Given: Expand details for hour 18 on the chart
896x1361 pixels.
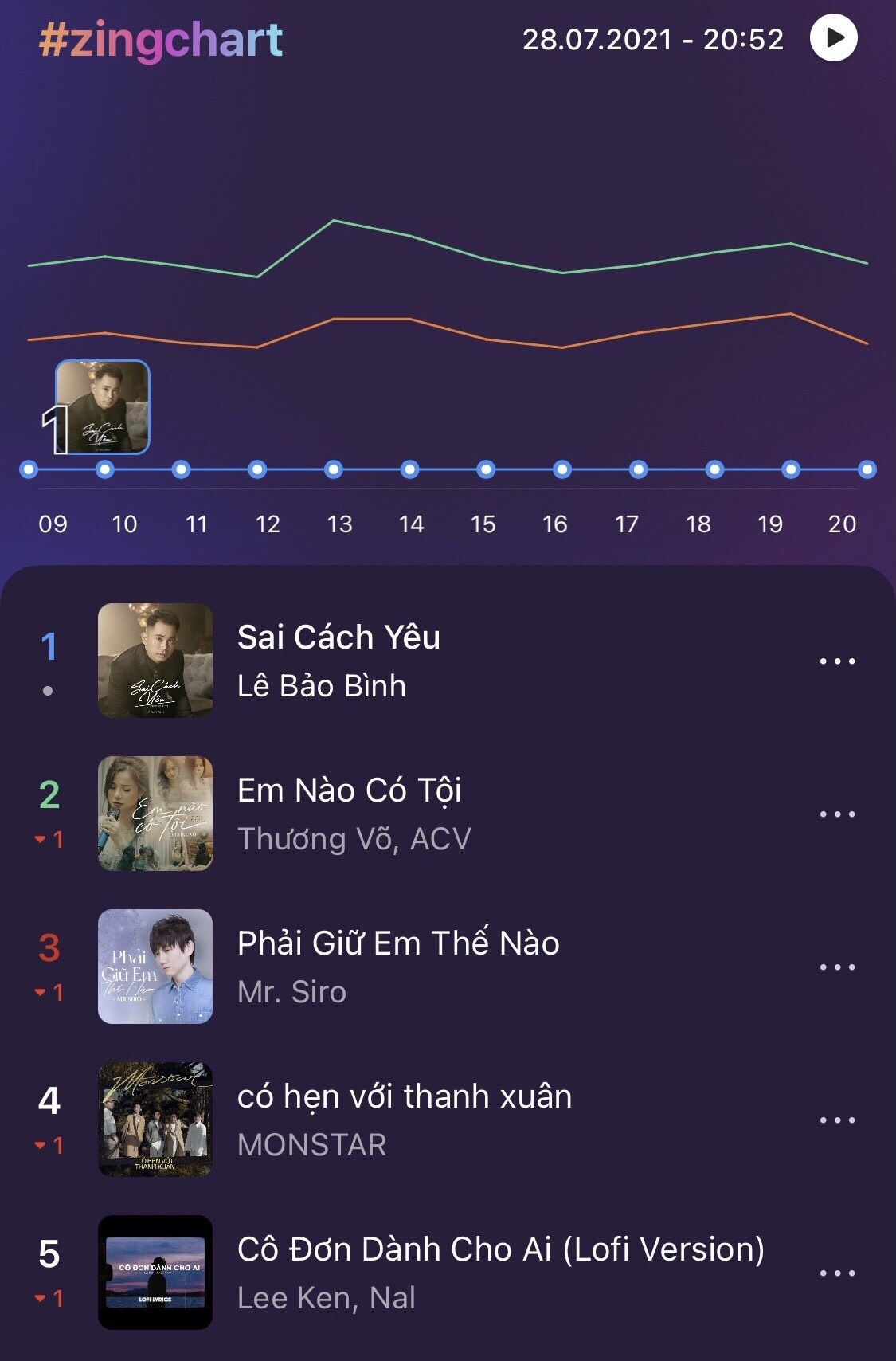Looking at the screenshot, I should click(714, 470).
